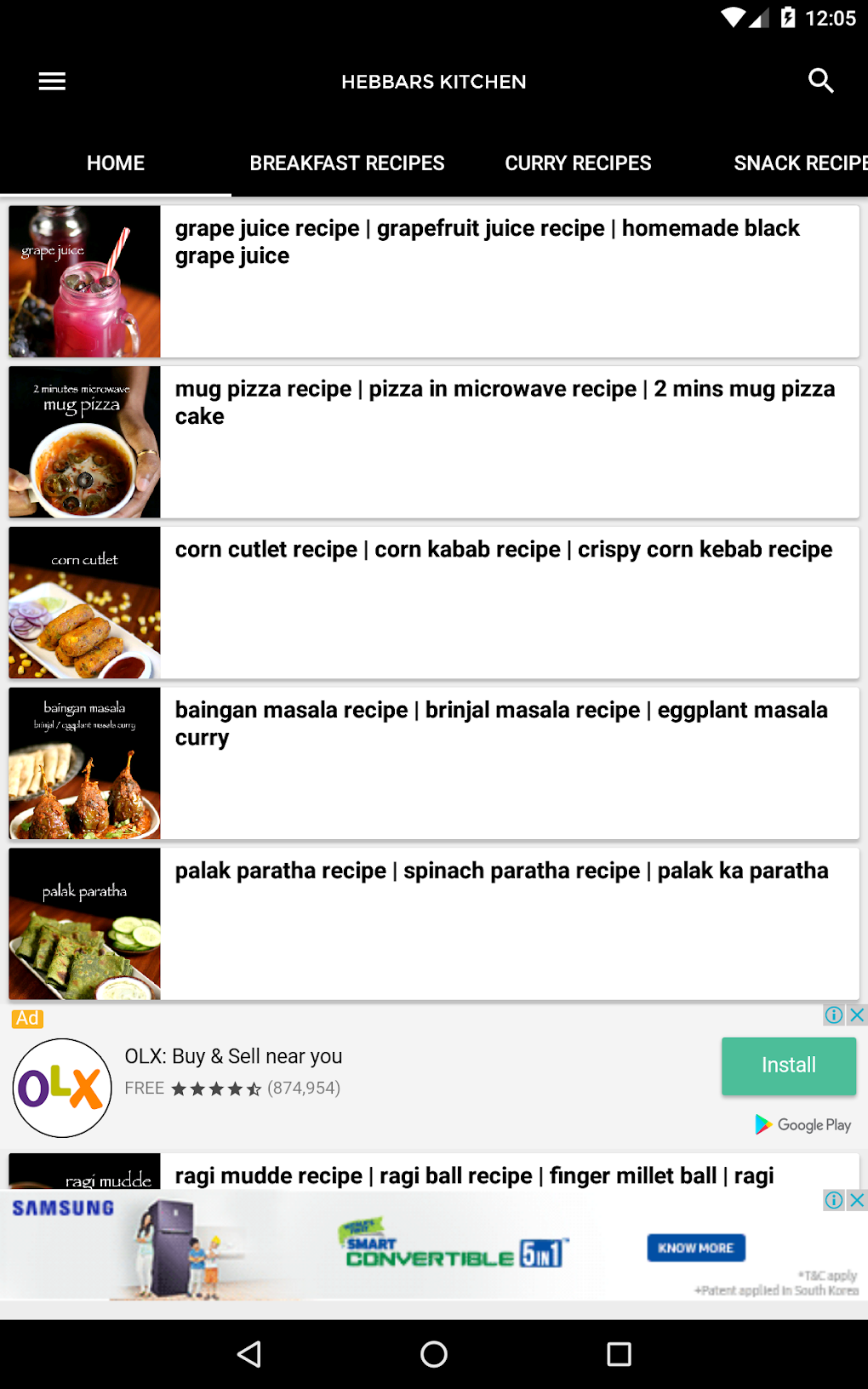
Task: Tap Install on the OLX ad
Action: coord(788,1065)
